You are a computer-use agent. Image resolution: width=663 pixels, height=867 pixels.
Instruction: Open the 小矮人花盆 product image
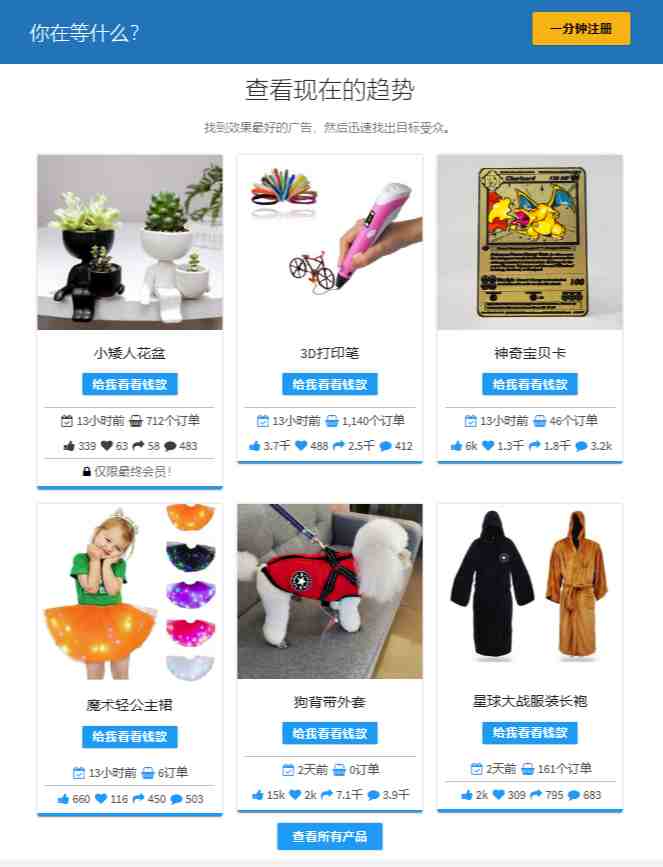coord(130,242)
